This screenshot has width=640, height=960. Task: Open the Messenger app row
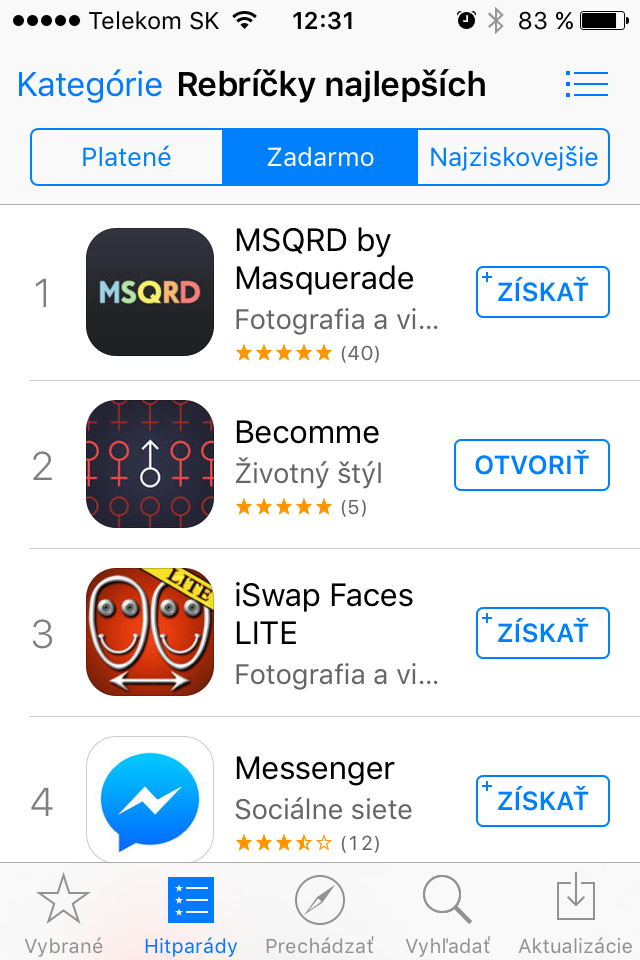click(330, 800)
